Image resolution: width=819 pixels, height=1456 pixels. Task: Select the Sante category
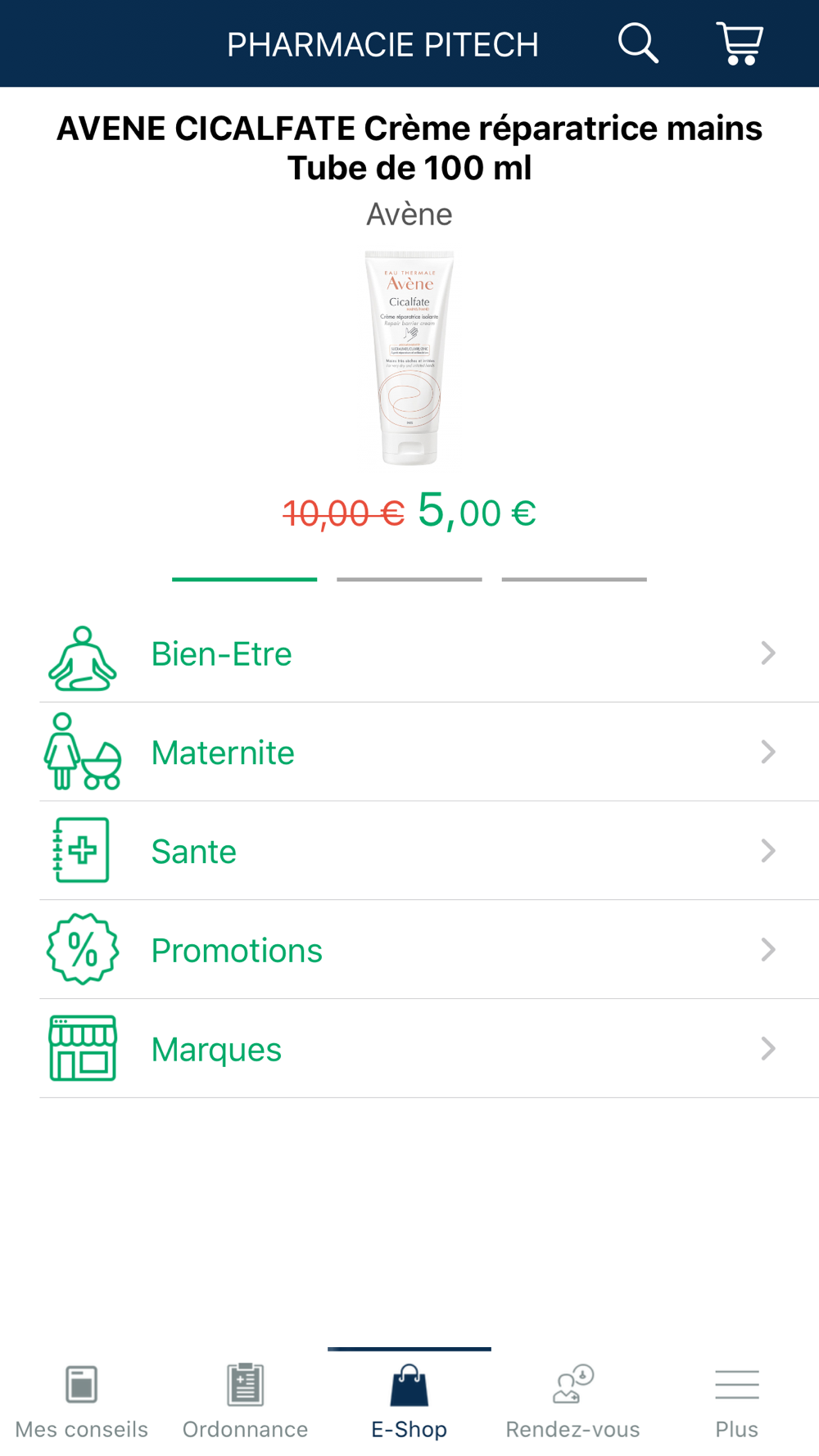[409, 851]
